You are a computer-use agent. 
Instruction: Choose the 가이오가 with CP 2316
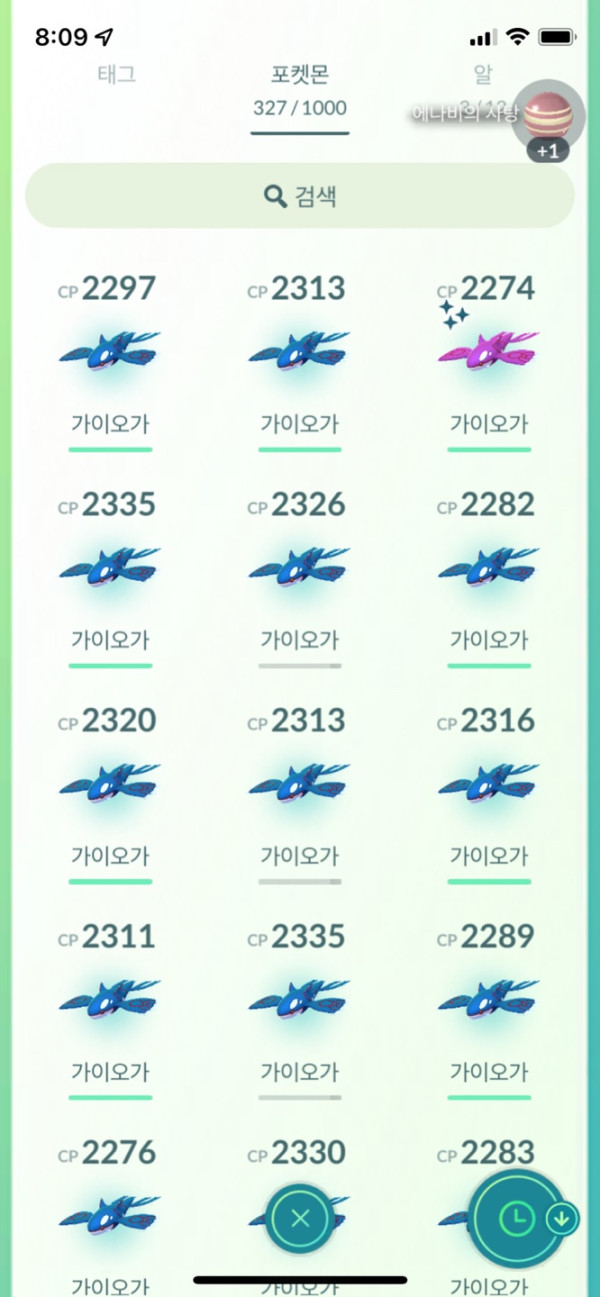(489, 785)
